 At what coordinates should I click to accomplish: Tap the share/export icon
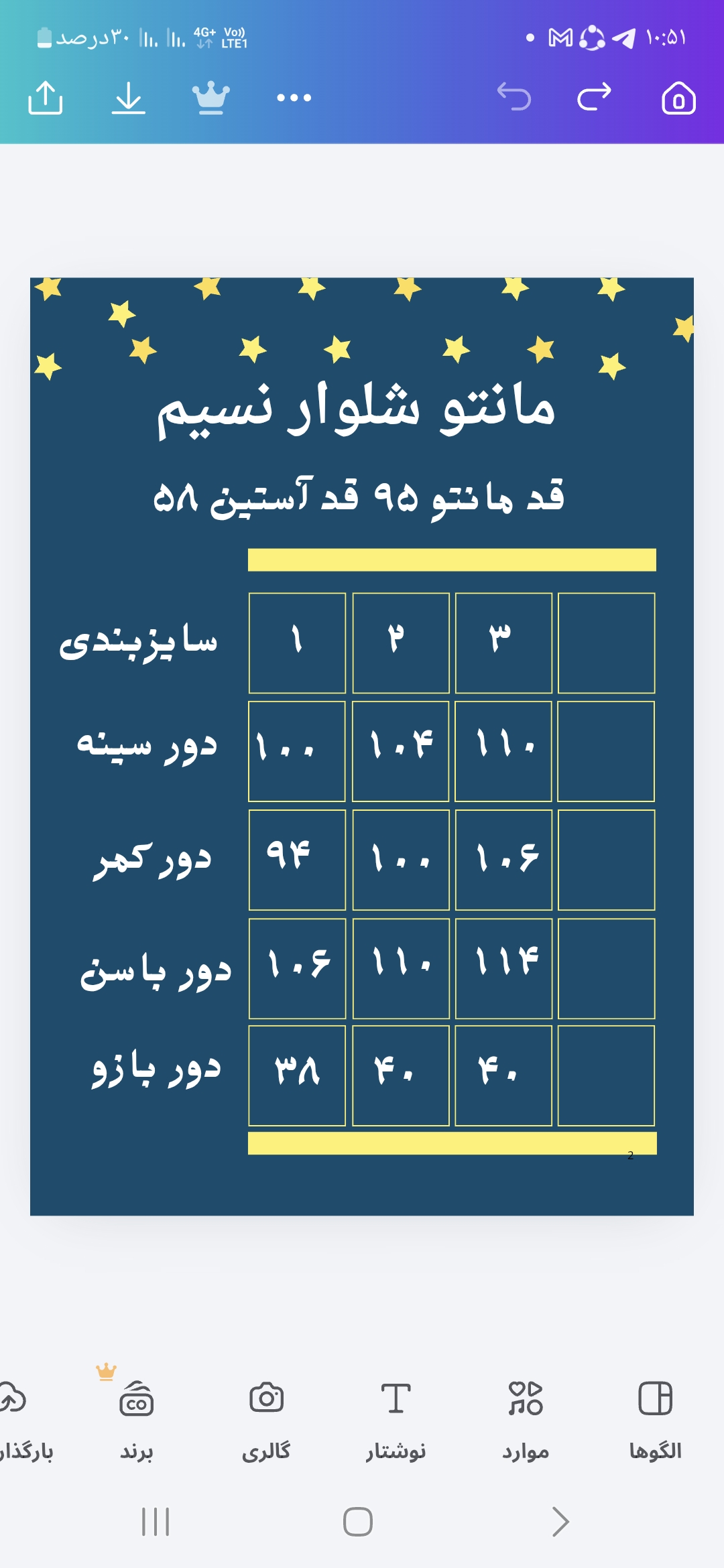click(46, 98)
